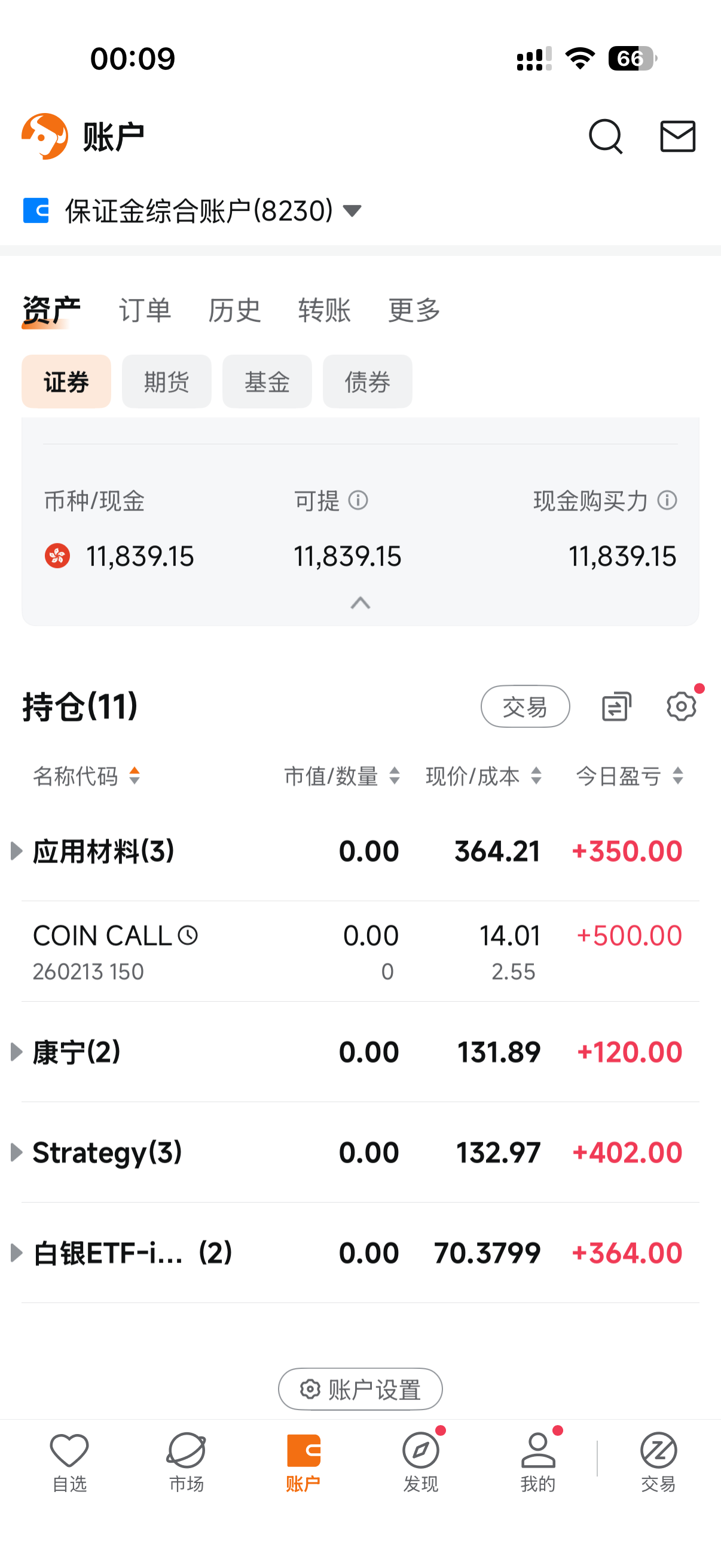Expand the 保证金综合账户(8230) account dropdown
721x1568 pixels.
tap(352, 211)
